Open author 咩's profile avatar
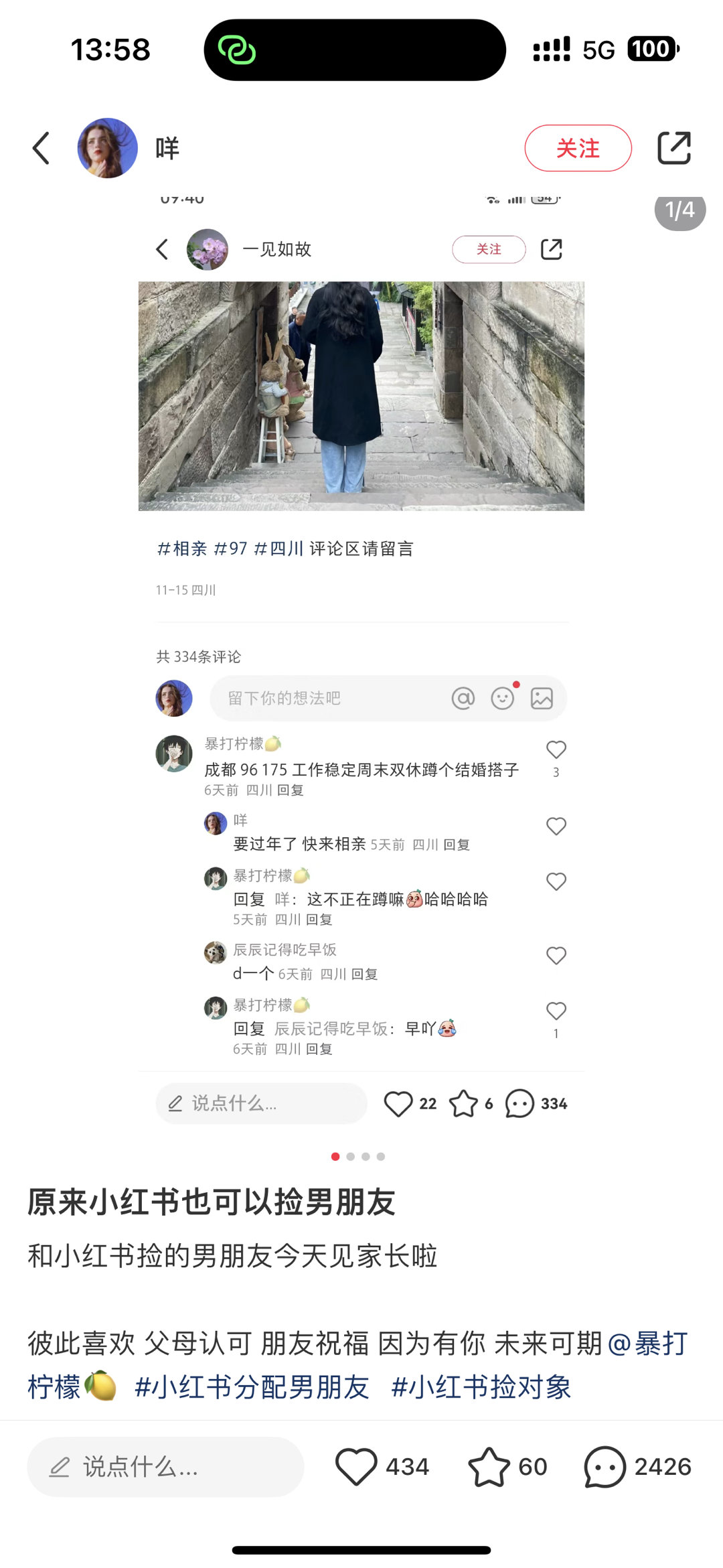Viewport: 723px width, 1568px height. tap(108, 148)
